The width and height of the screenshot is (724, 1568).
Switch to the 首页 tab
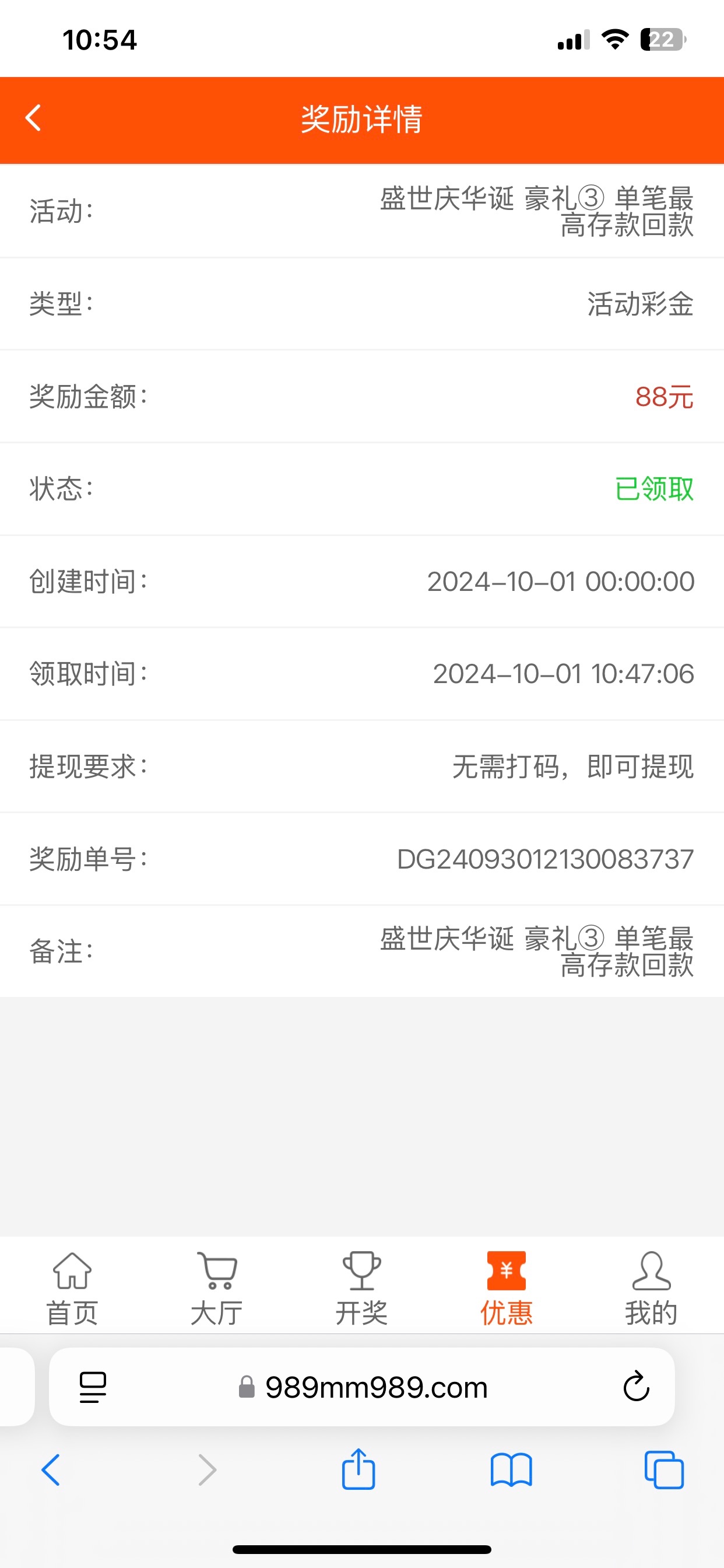click(x=72, y=1289)
